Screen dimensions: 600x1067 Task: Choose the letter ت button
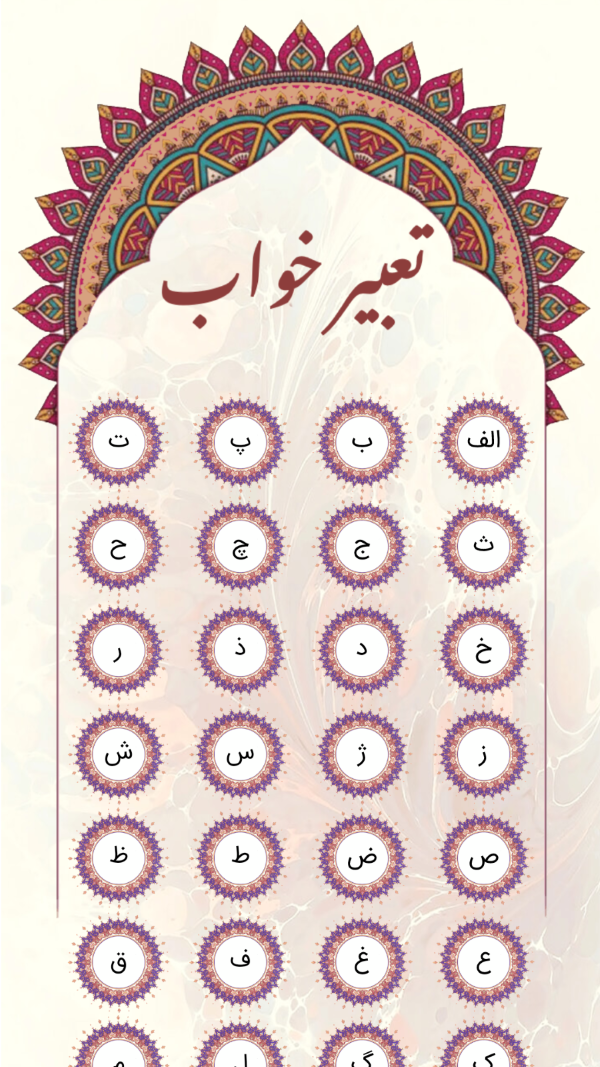click(x=118, y=441)
